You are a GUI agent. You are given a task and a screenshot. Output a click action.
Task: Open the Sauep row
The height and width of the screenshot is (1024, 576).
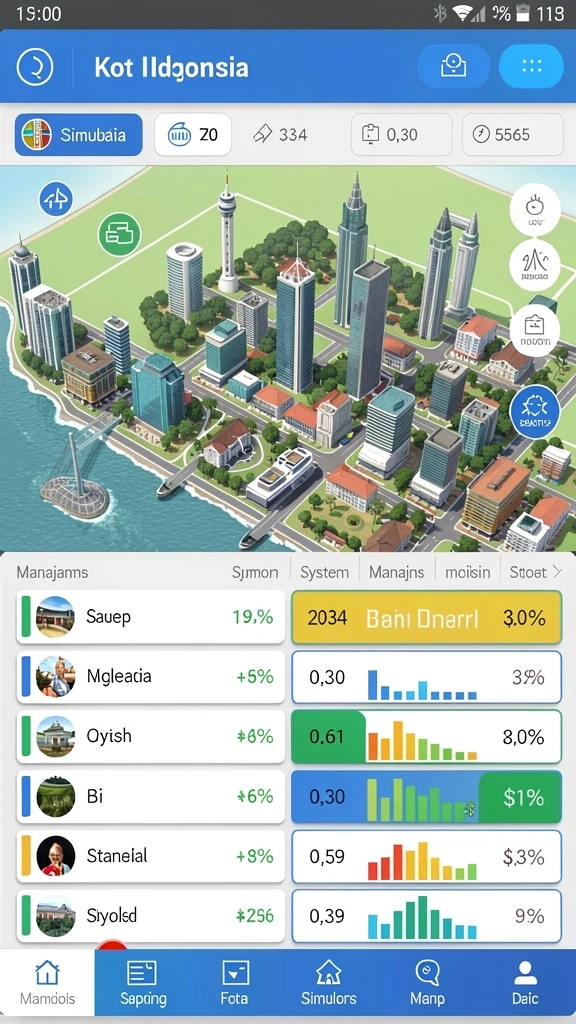click(x=151, y=617)
